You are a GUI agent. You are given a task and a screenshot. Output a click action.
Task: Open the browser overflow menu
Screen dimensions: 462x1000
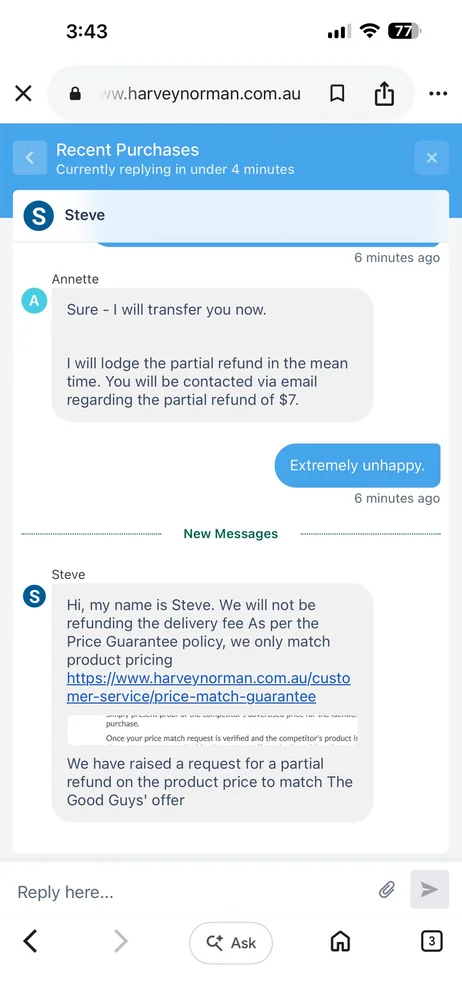(x=438, y=94)
